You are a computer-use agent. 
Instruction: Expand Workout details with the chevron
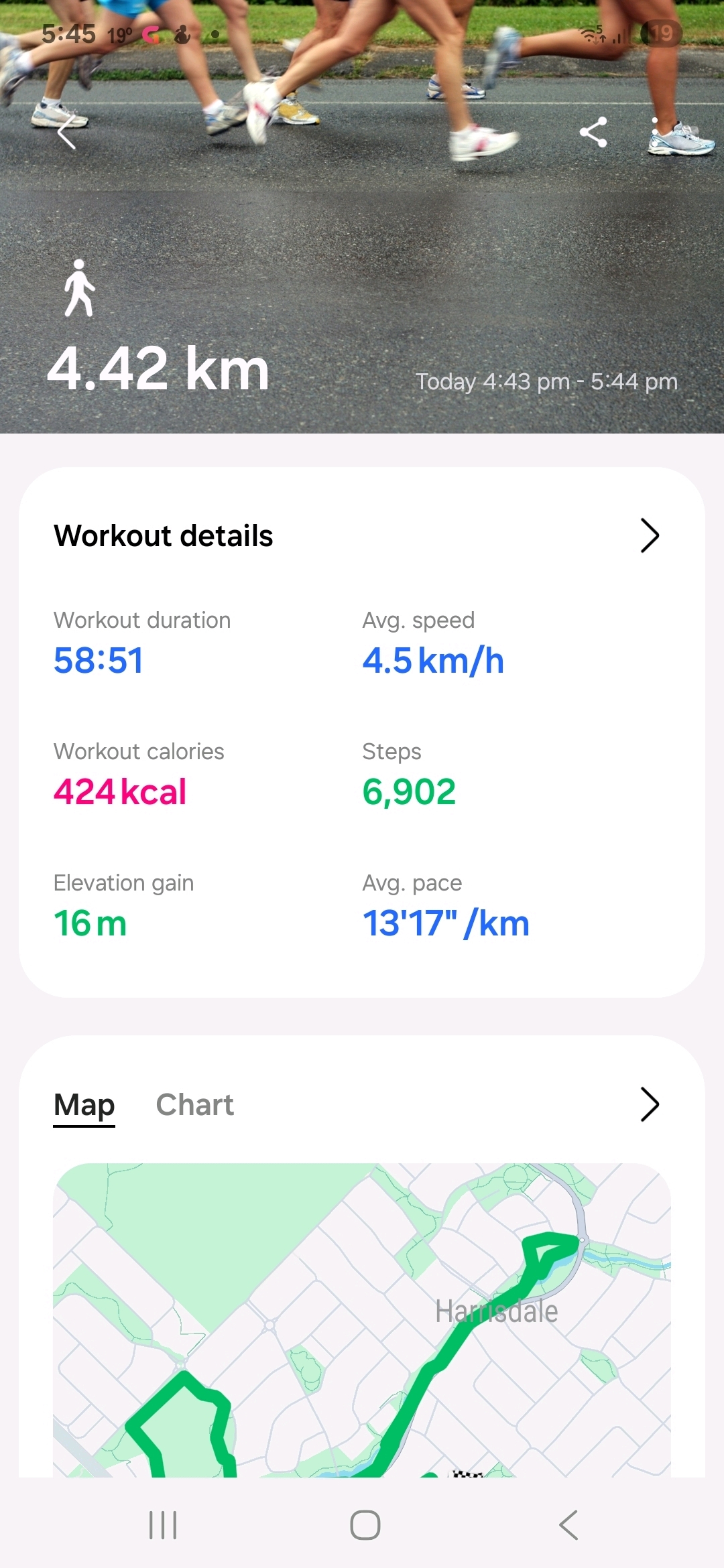[649, 535]
